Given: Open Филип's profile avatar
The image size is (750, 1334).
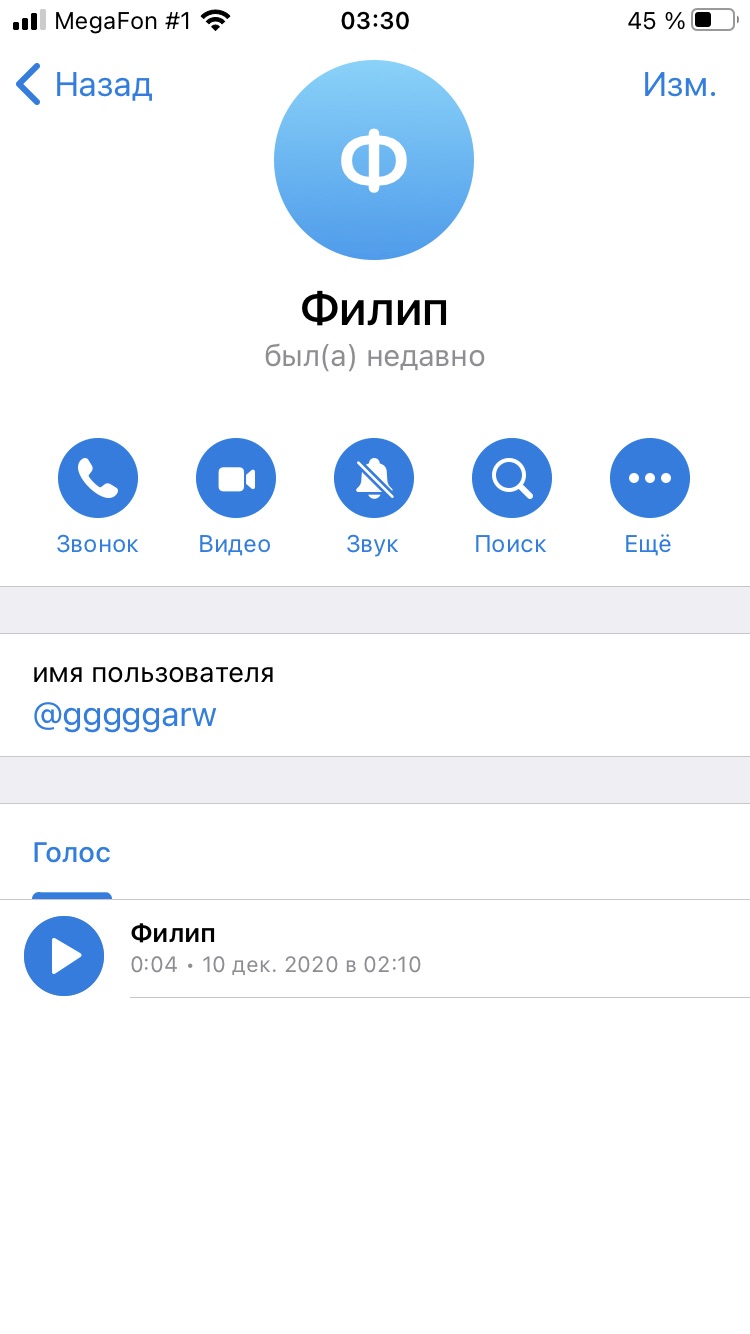Looking at the screenshot, I should pos(374,159).
